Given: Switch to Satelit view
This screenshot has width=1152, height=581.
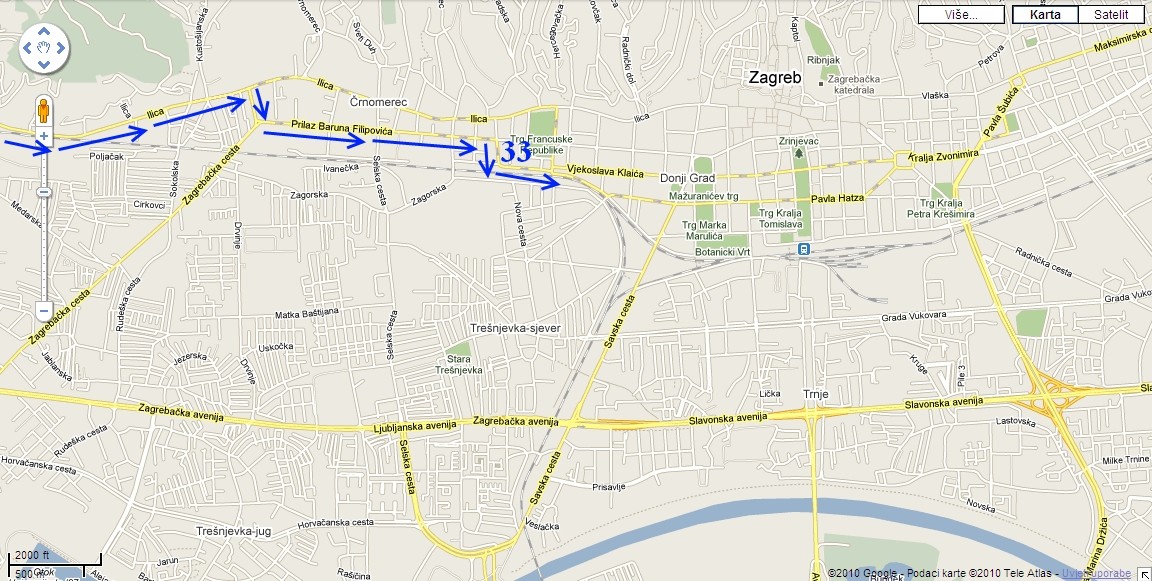Looking at the screenshot, I should click(x=1111, y=15).
